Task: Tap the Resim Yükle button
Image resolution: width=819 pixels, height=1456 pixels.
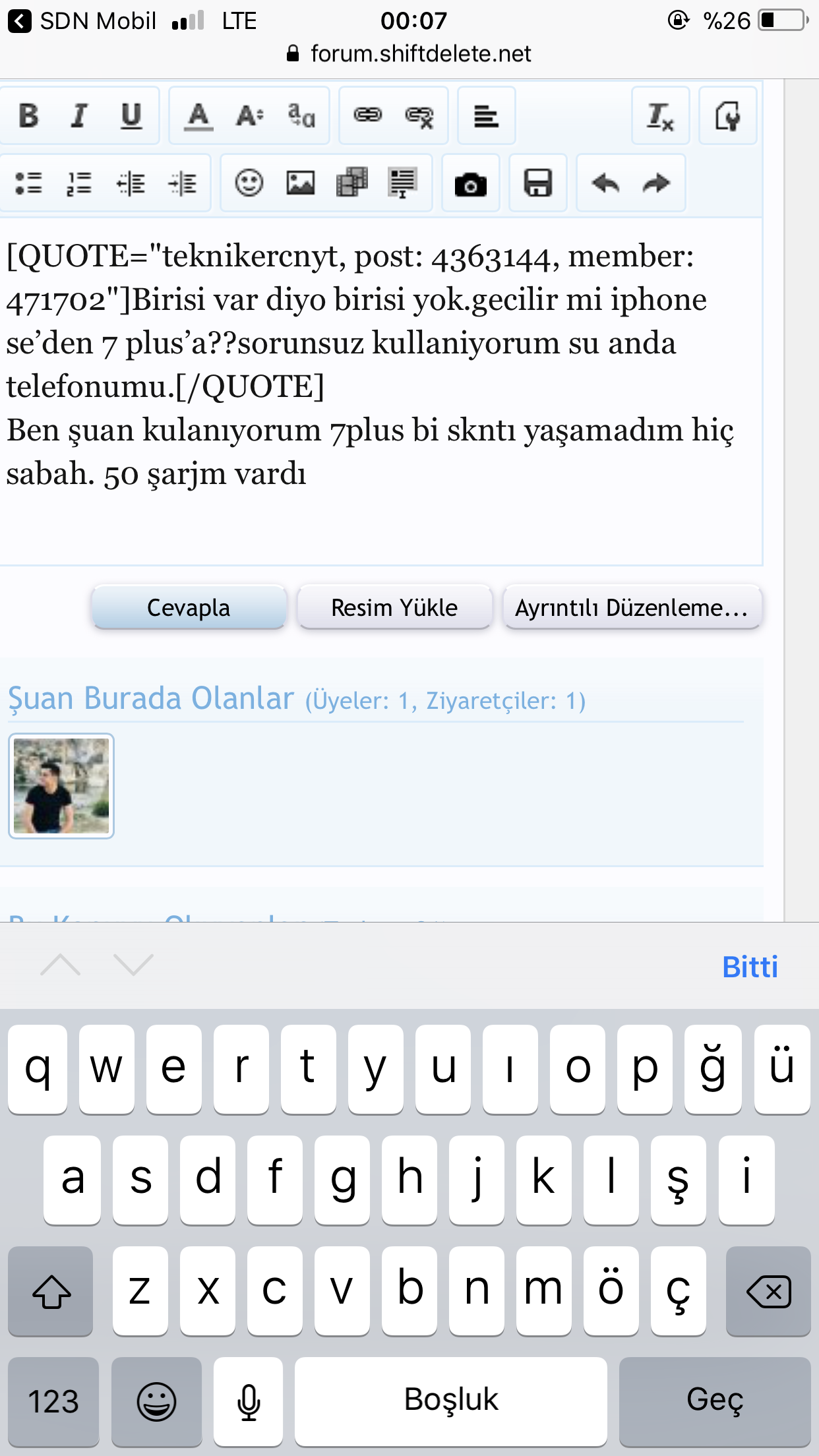Action: point(394,607)
